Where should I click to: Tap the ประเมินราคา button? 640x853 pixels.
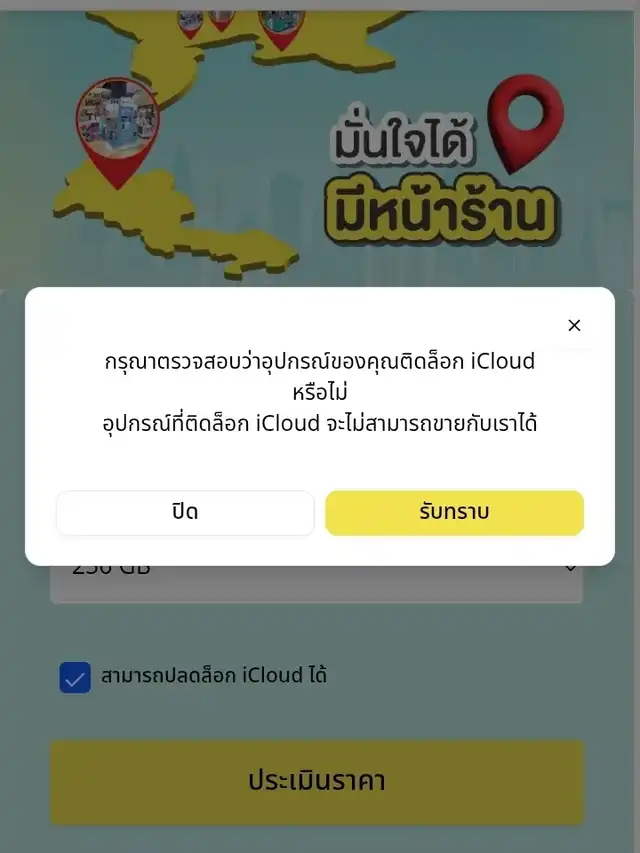(316, 782)
